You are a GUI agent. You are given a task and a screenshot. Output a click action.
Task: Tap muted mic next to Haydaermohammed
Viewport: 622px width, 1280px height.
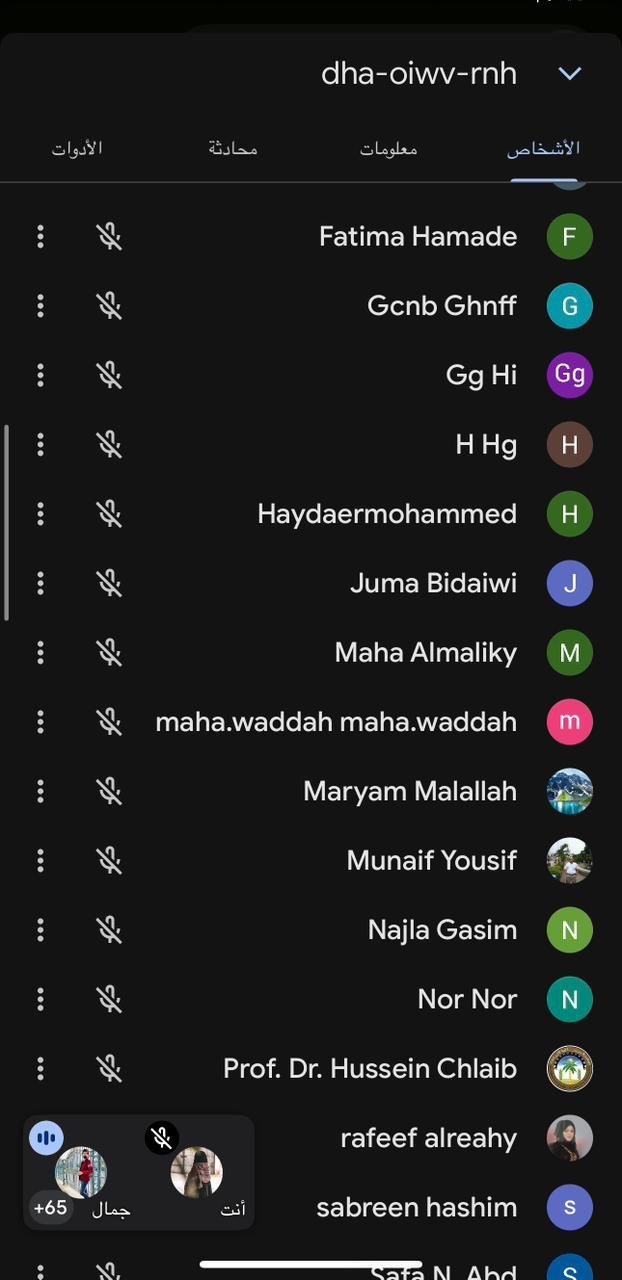[109, 514]
